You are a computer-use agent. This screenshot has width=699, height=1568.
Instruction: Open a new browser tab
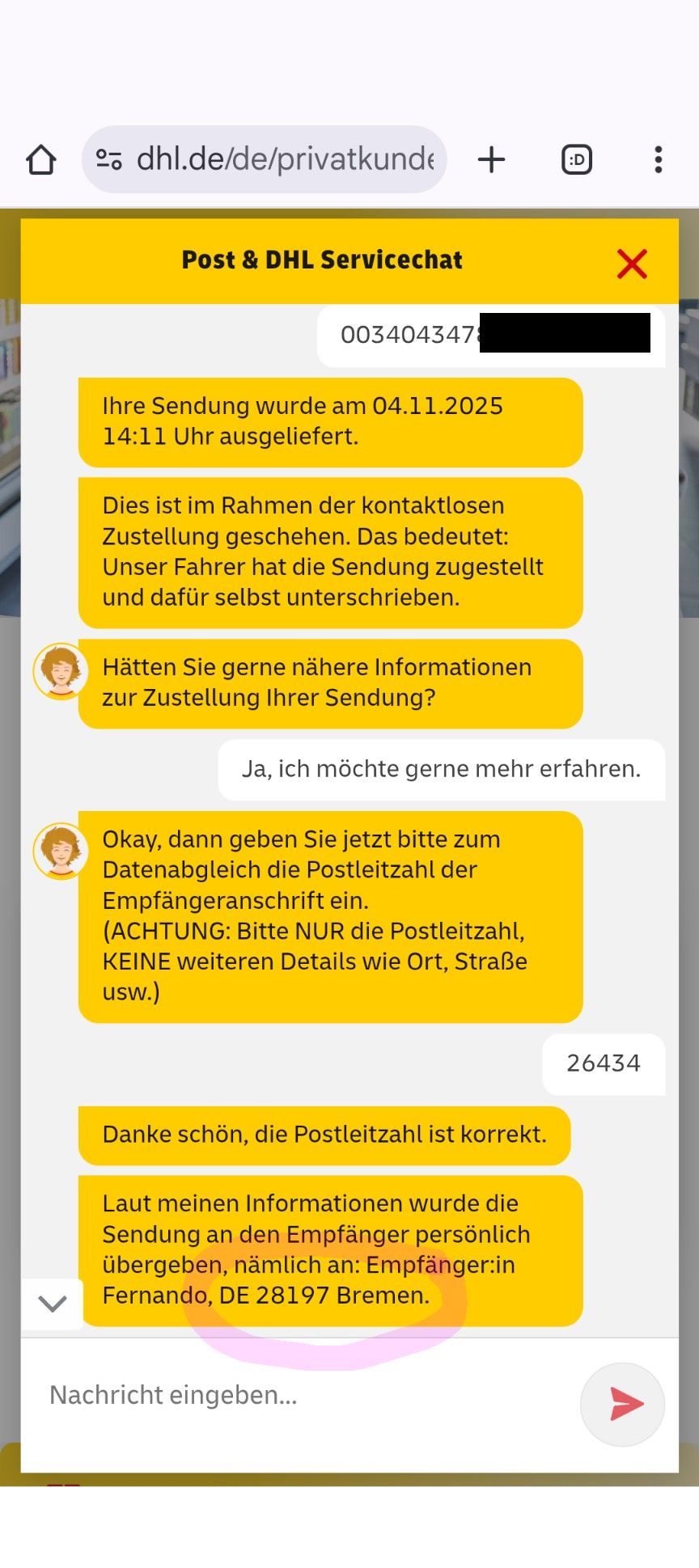[x=491, y=160]
